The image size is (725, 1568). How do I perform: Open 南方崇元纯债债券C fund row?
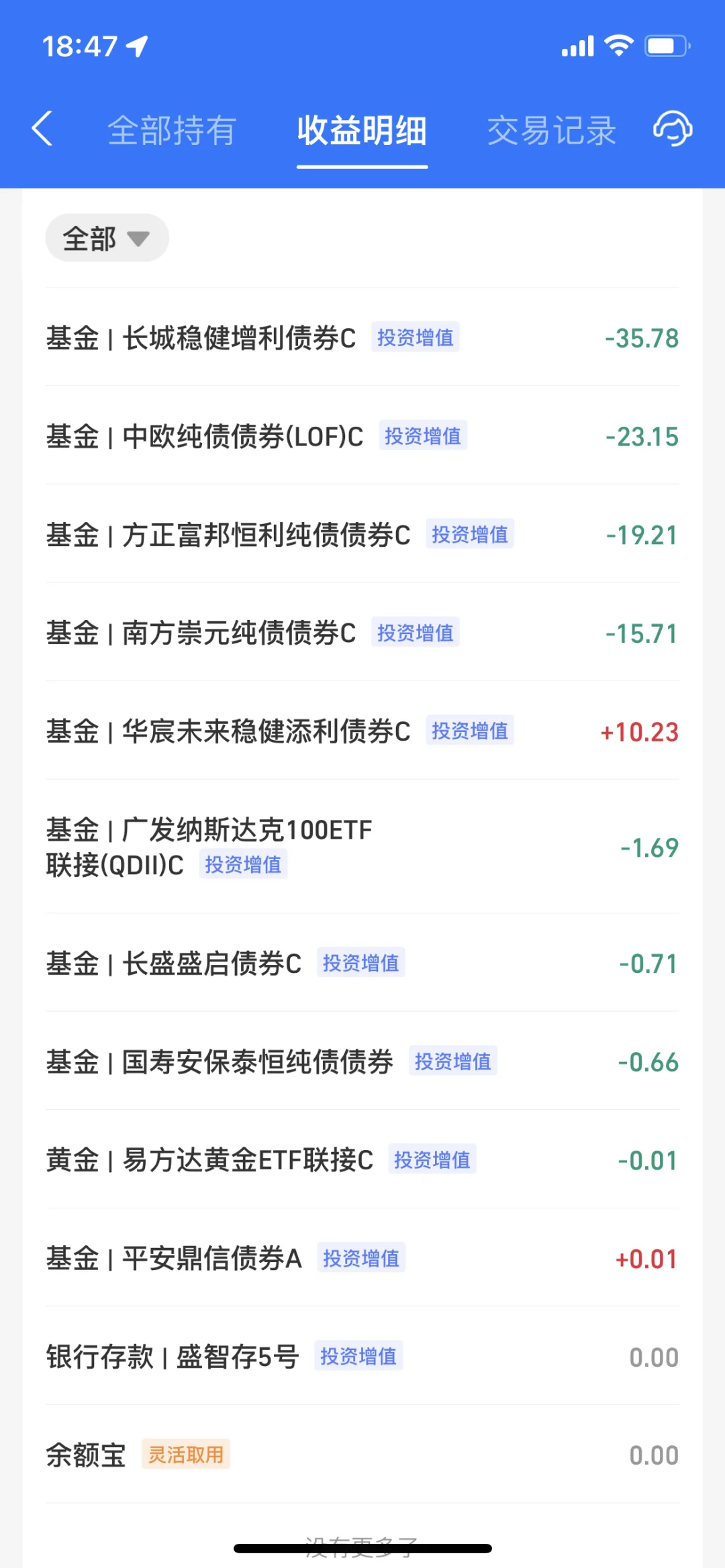(362, 633)
